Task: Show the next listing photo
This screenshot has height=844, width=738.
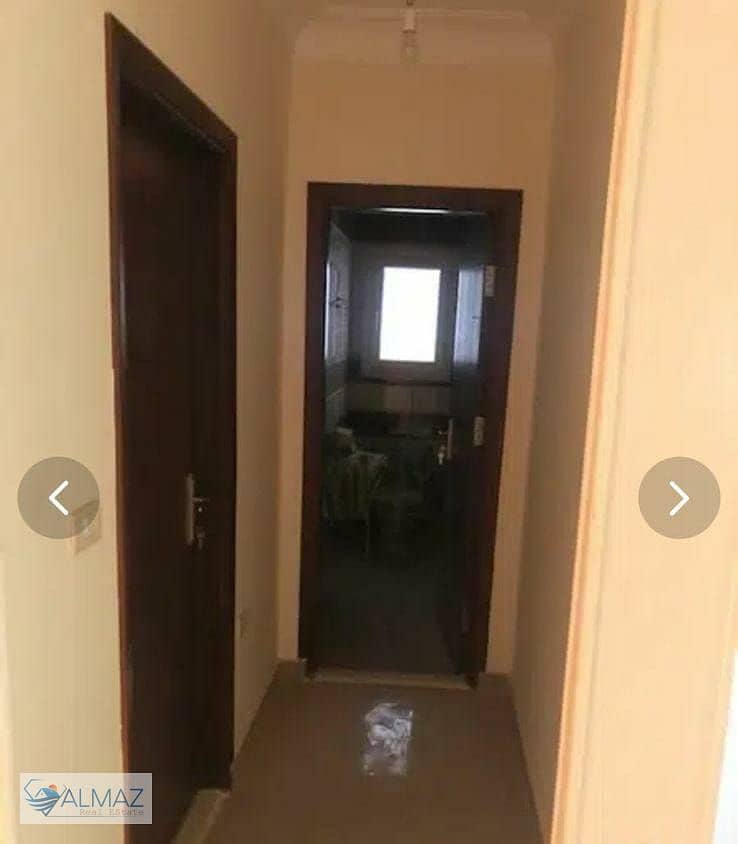Action: (679, 498)
